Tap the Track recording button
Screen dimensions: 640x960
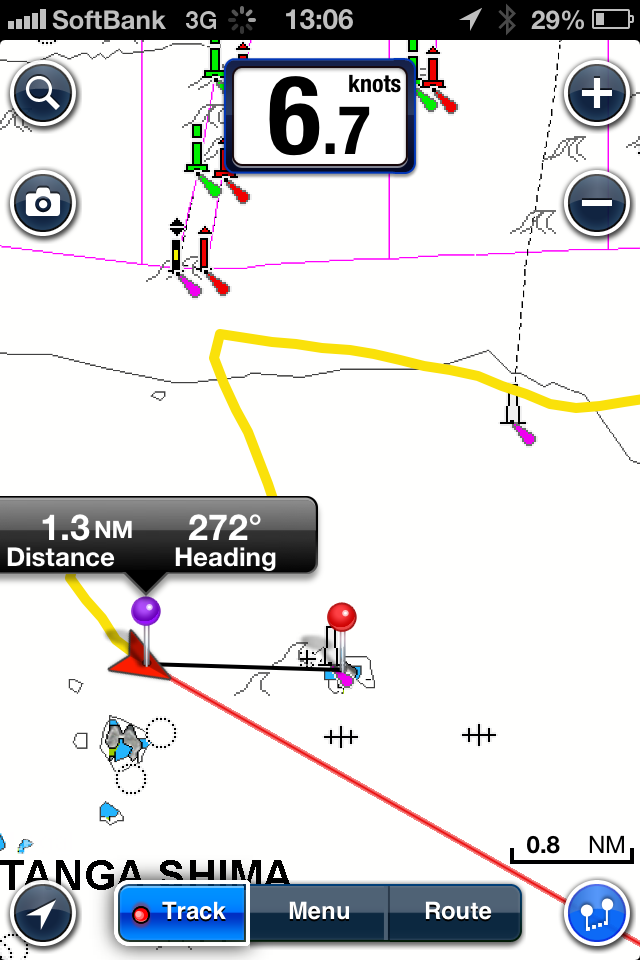(182, 912)
